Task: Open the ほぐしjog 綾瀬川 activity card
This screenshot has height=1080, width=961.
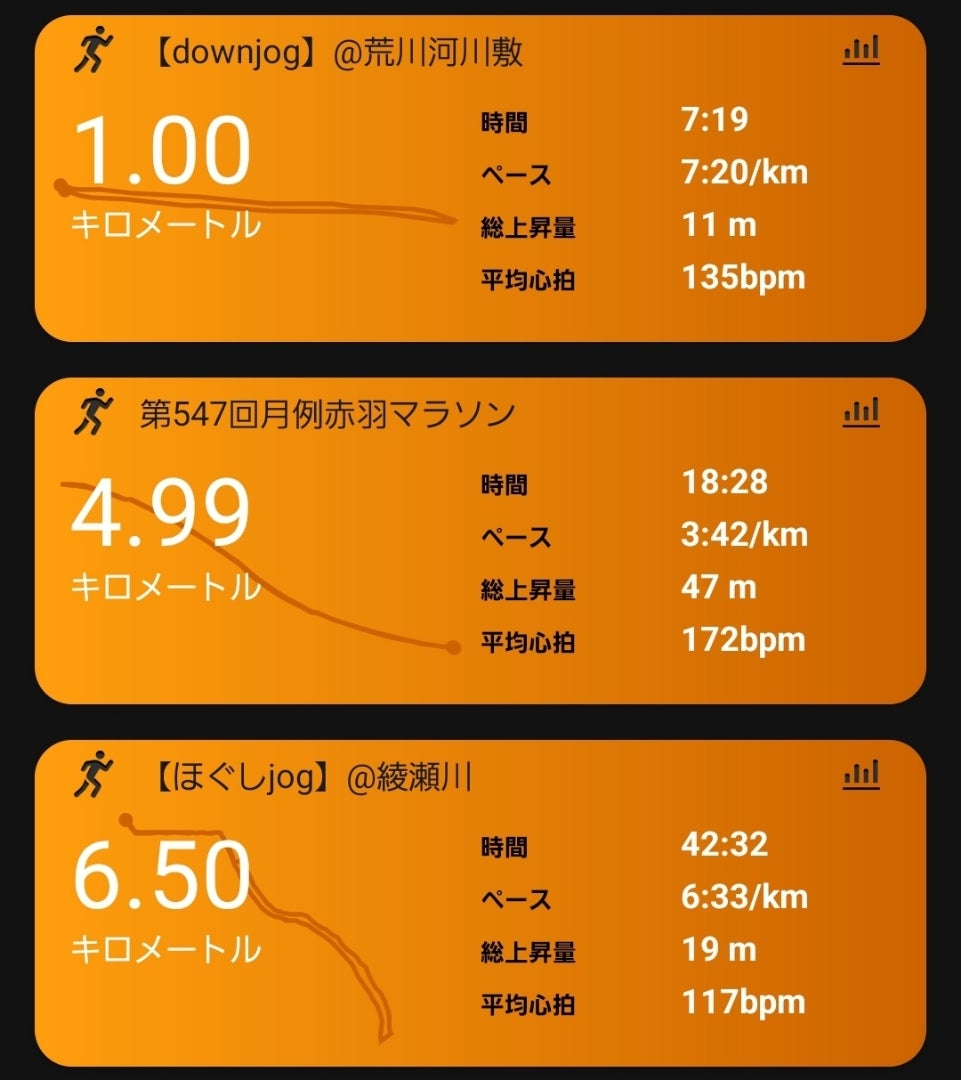Action: [480, 903]
